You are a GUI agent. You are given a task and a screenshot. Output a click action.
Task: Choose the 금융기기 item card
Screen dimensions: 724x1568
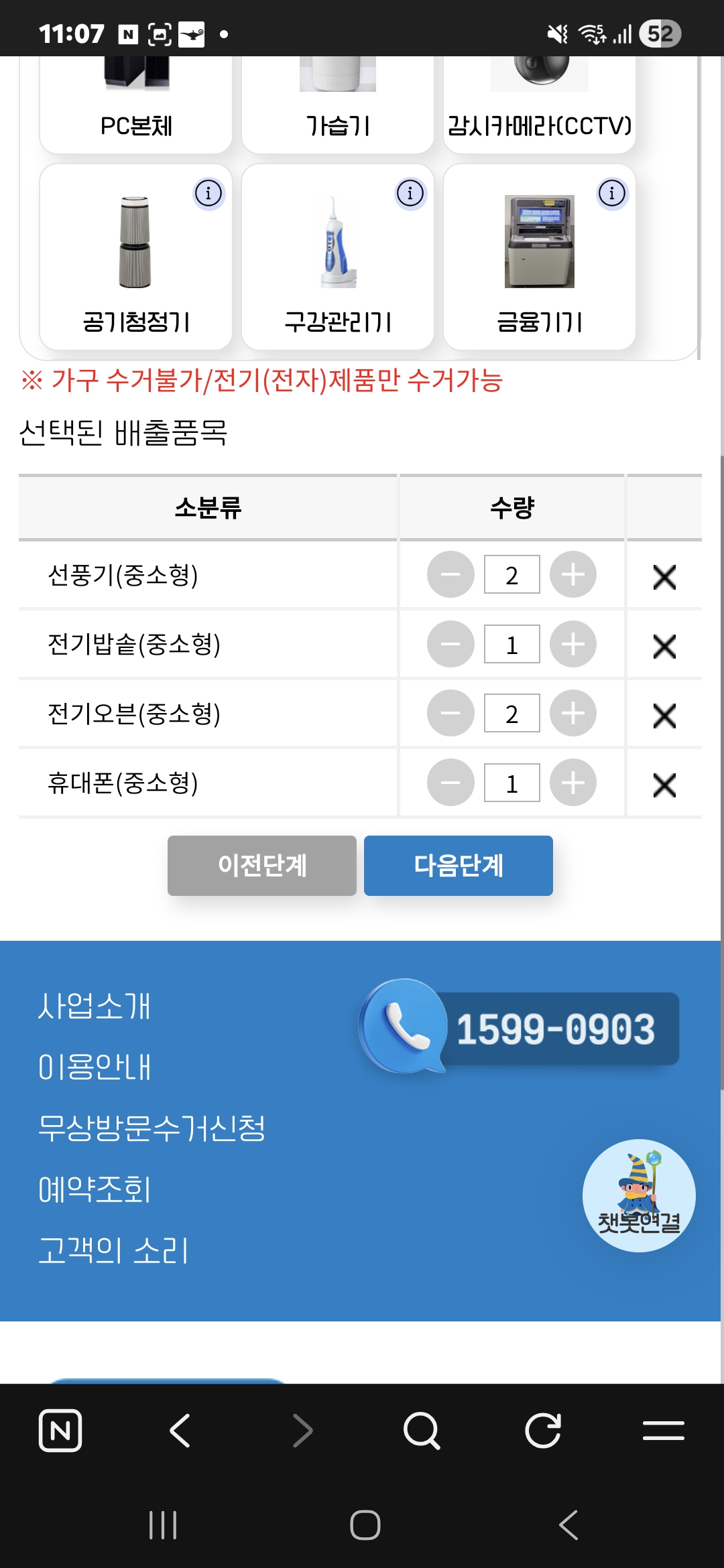(x=540, y=258)
